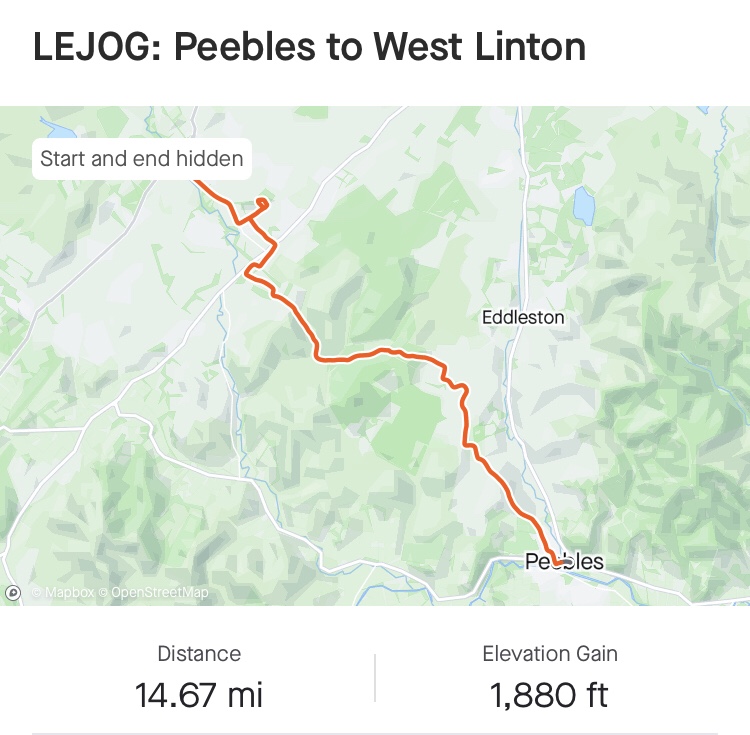Open the LEJOG: Peebles to West Linton activity
The image size is (750, 735).
tap(309, 47)
